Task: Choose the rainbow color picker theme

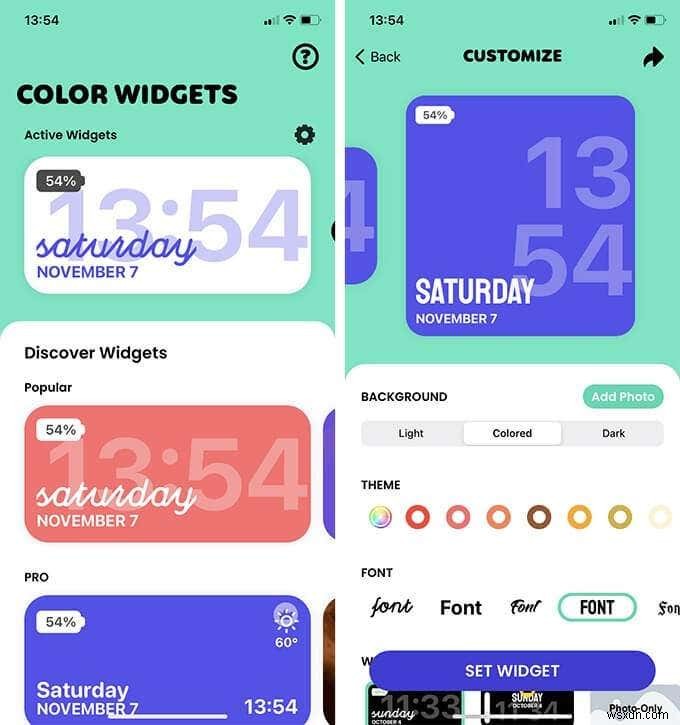Action: [379, 517]
